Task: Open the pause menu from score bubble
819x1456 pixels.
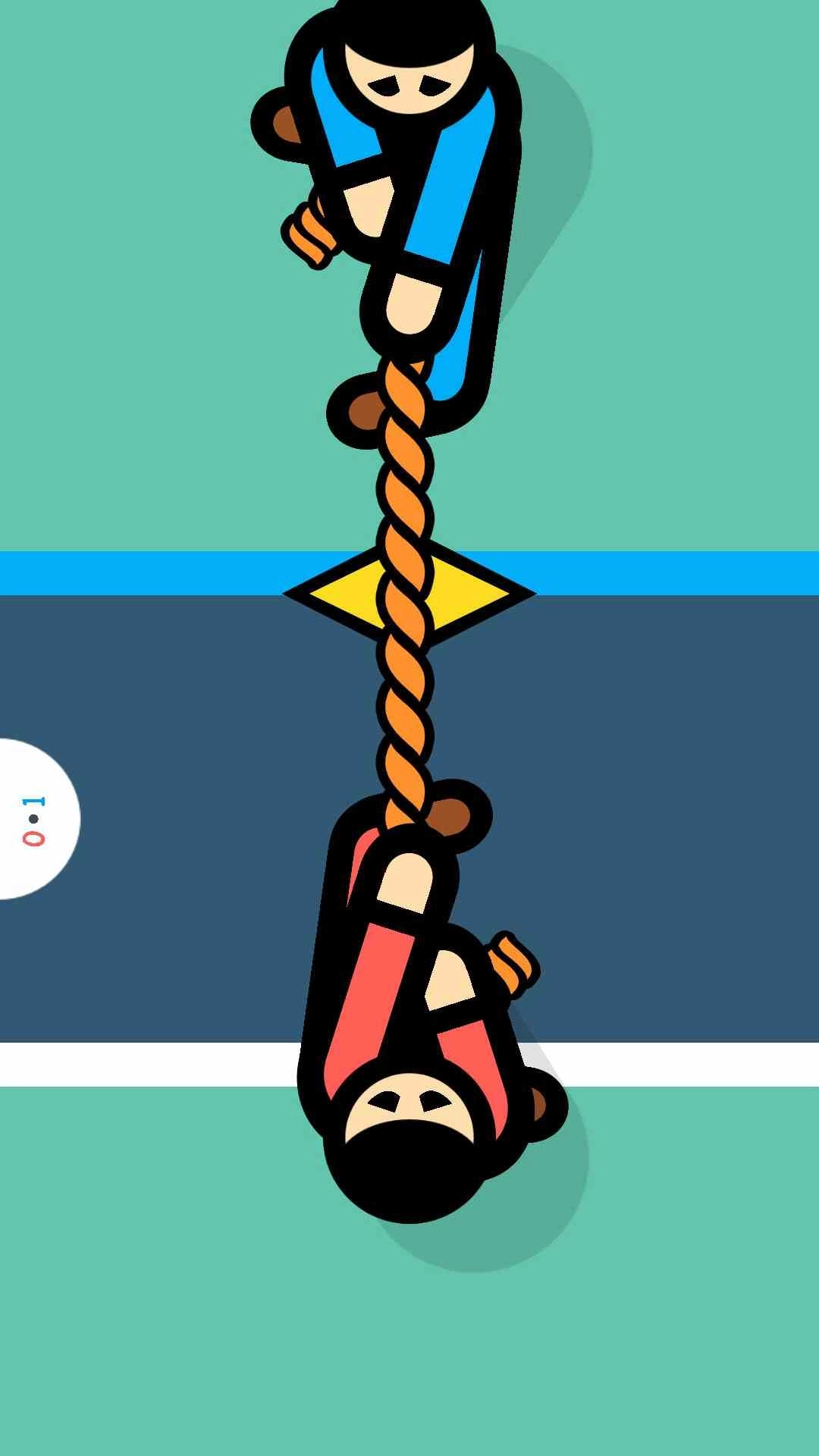Action: pyautogui.click(x=34, y=819)
